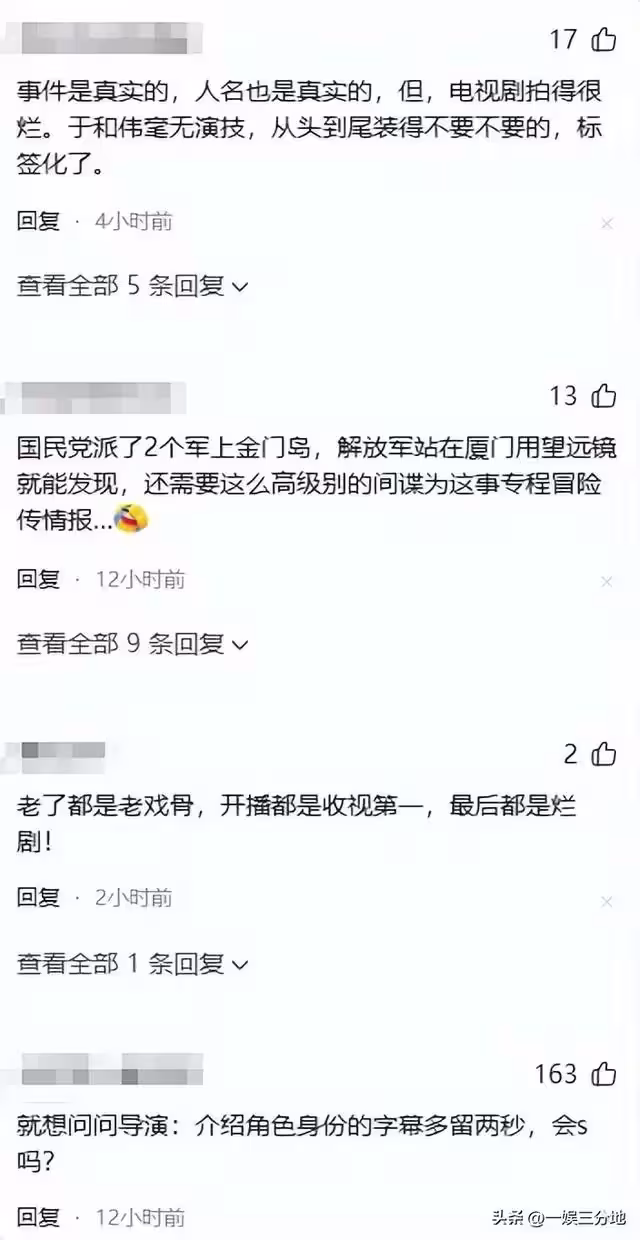This screenshot has width=640, height=1240.
Task: Reply to the comment about 国民党 and 金门岛
Action: tap(38, 579)
